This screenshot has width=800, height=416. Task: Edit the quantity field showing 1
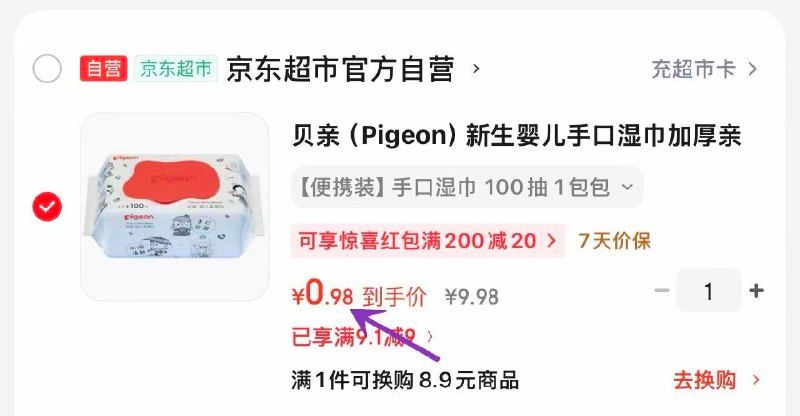pyautogui.click(x=709, y=291)
